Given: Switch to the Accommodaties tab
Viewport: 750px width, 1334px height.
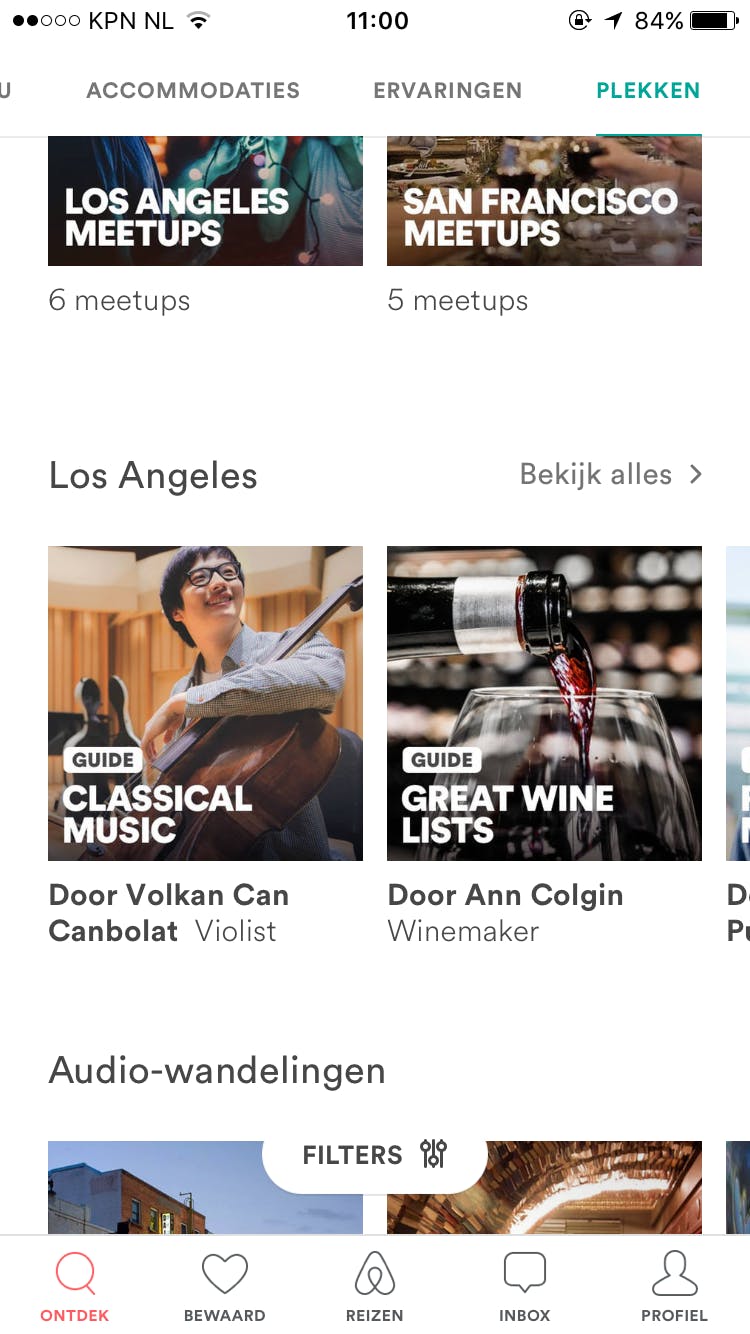Looking at the screenshot, I should point(193,91).
